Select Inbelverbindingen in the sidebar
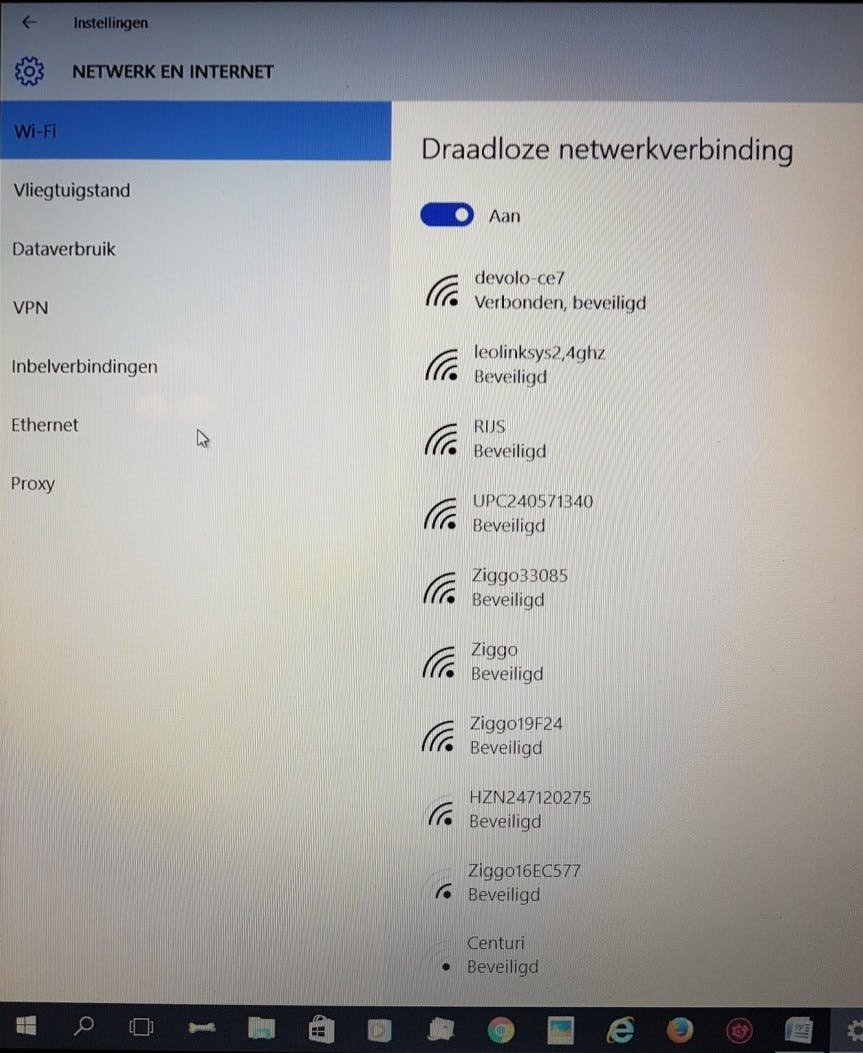 point(84,366)
